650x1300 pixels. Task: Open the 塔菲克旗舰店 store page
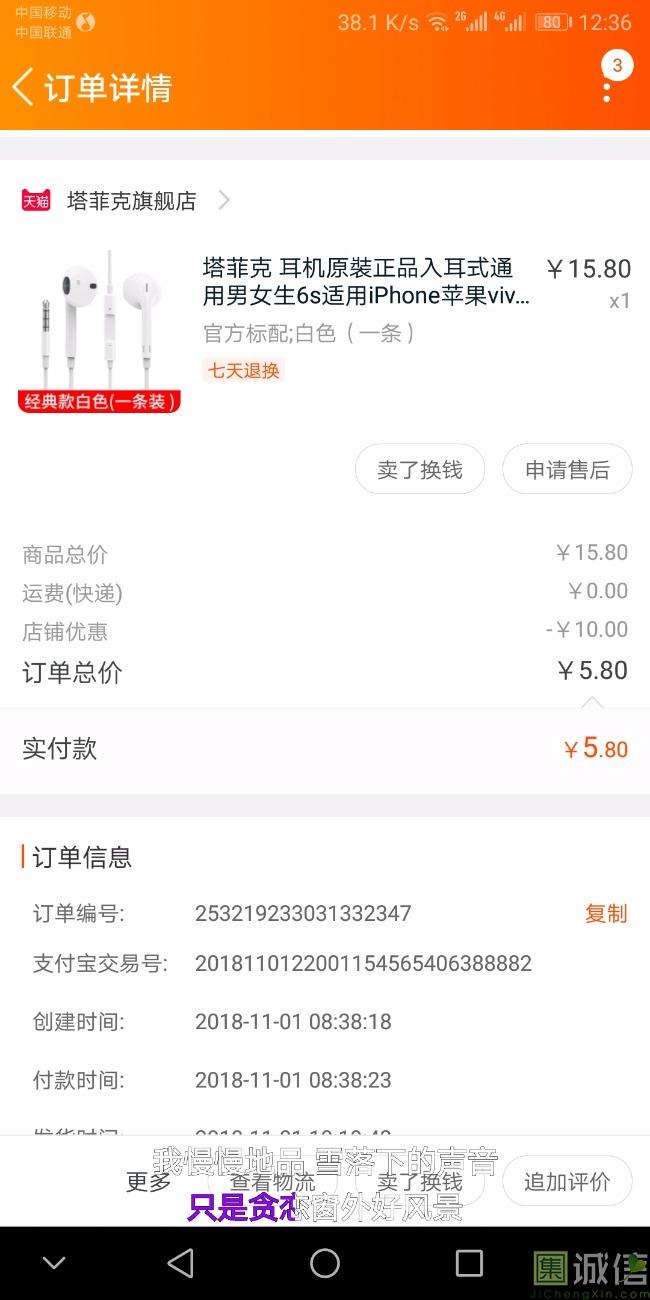131,201
